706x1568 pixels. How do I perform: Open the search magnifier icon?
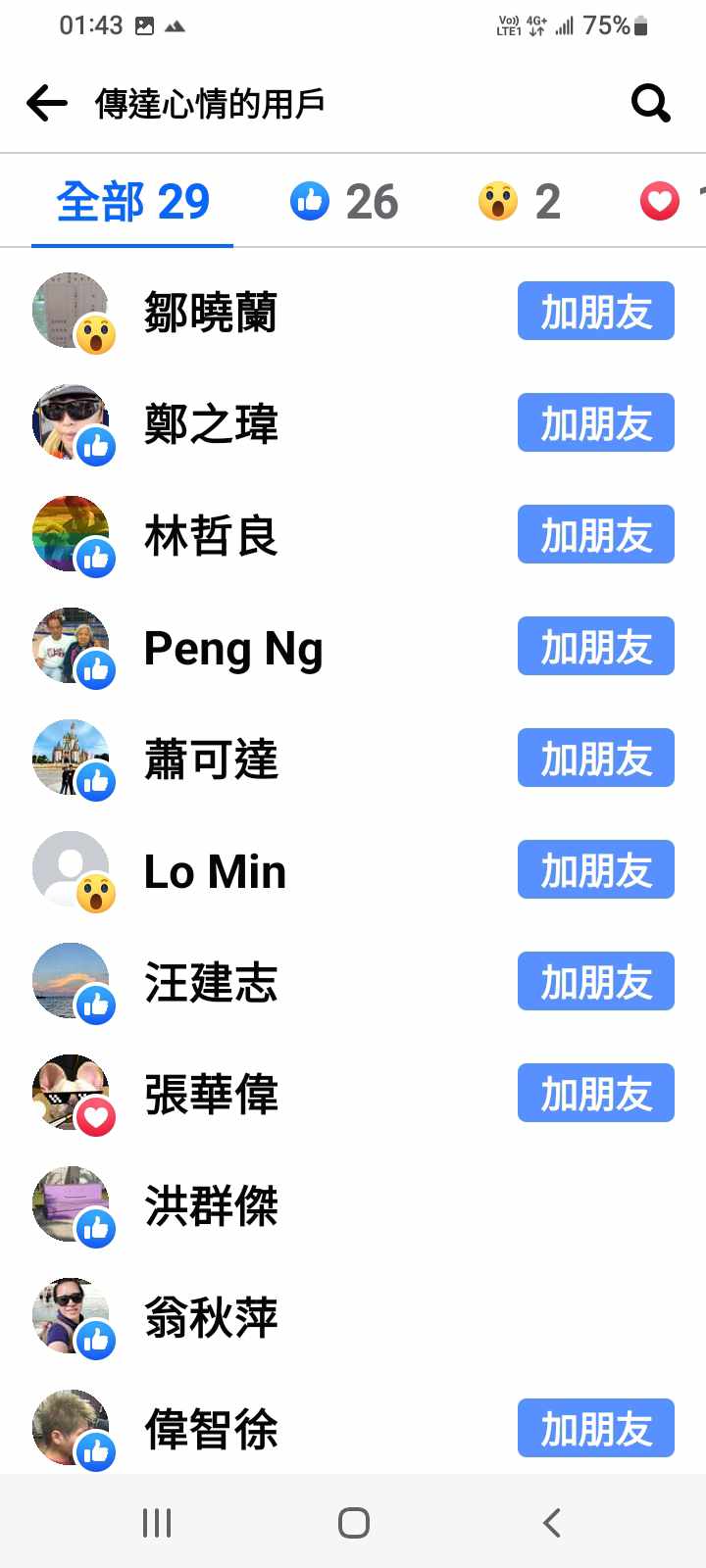pyautogui.click(x=650, y=102)
